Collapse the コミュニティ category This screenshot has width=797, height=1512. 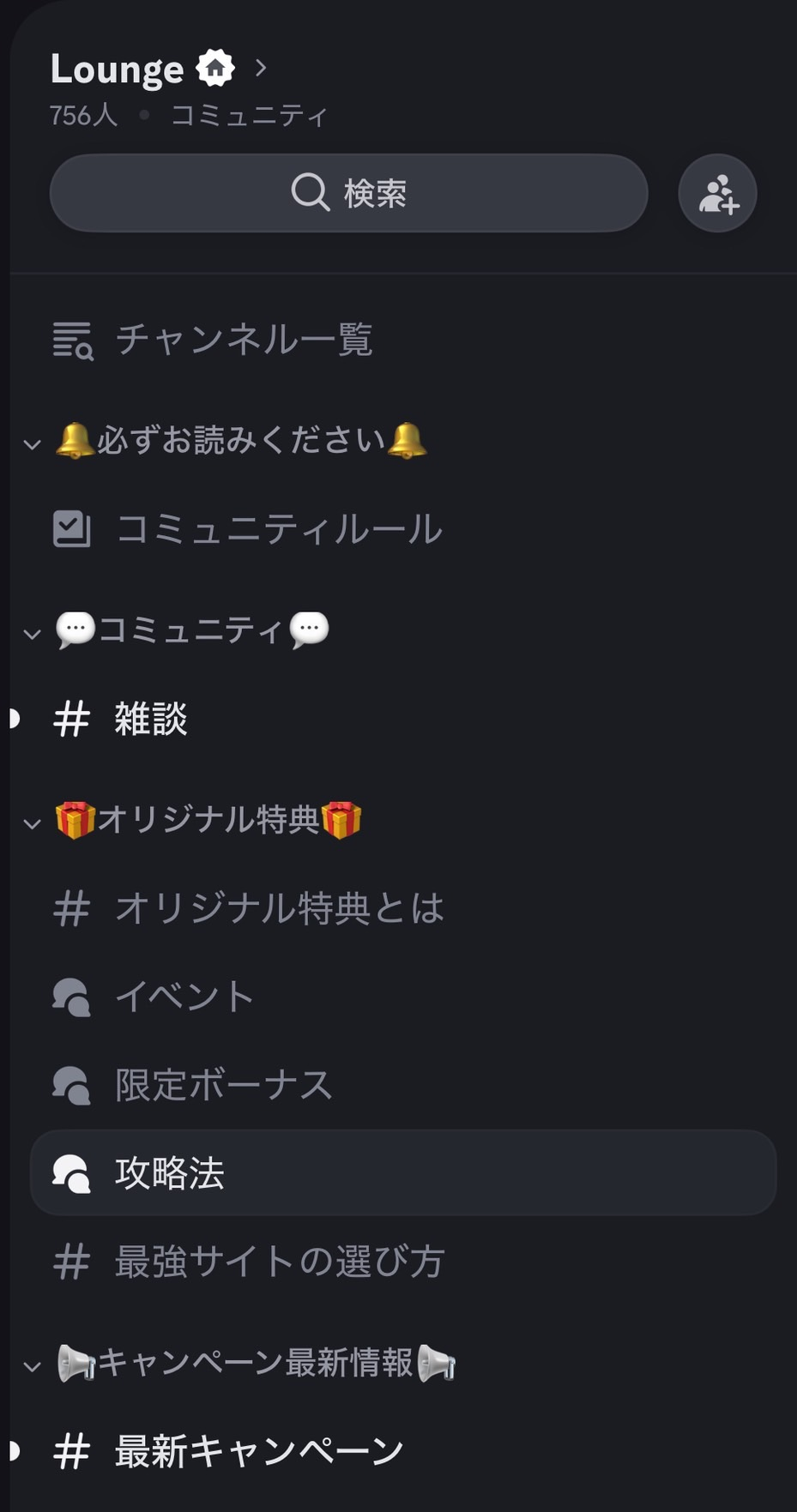(x=190, y=631)
